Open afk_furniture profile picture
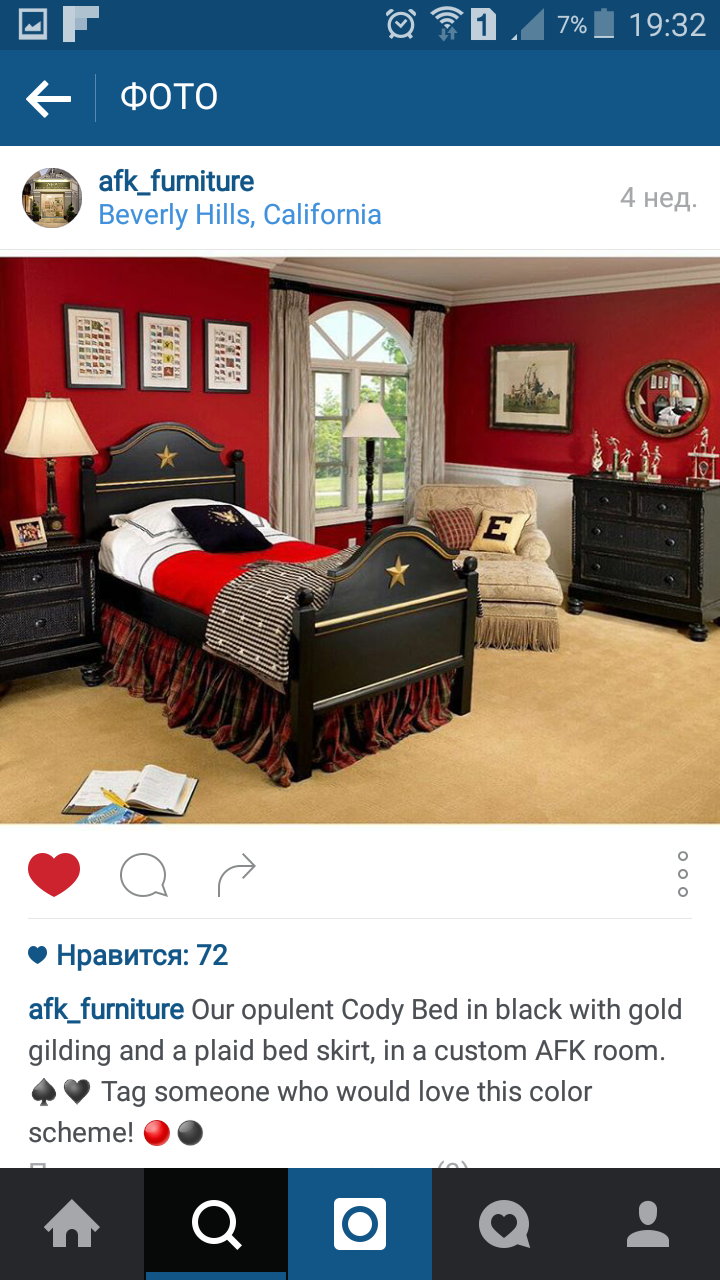 click(x=52, y=198)
